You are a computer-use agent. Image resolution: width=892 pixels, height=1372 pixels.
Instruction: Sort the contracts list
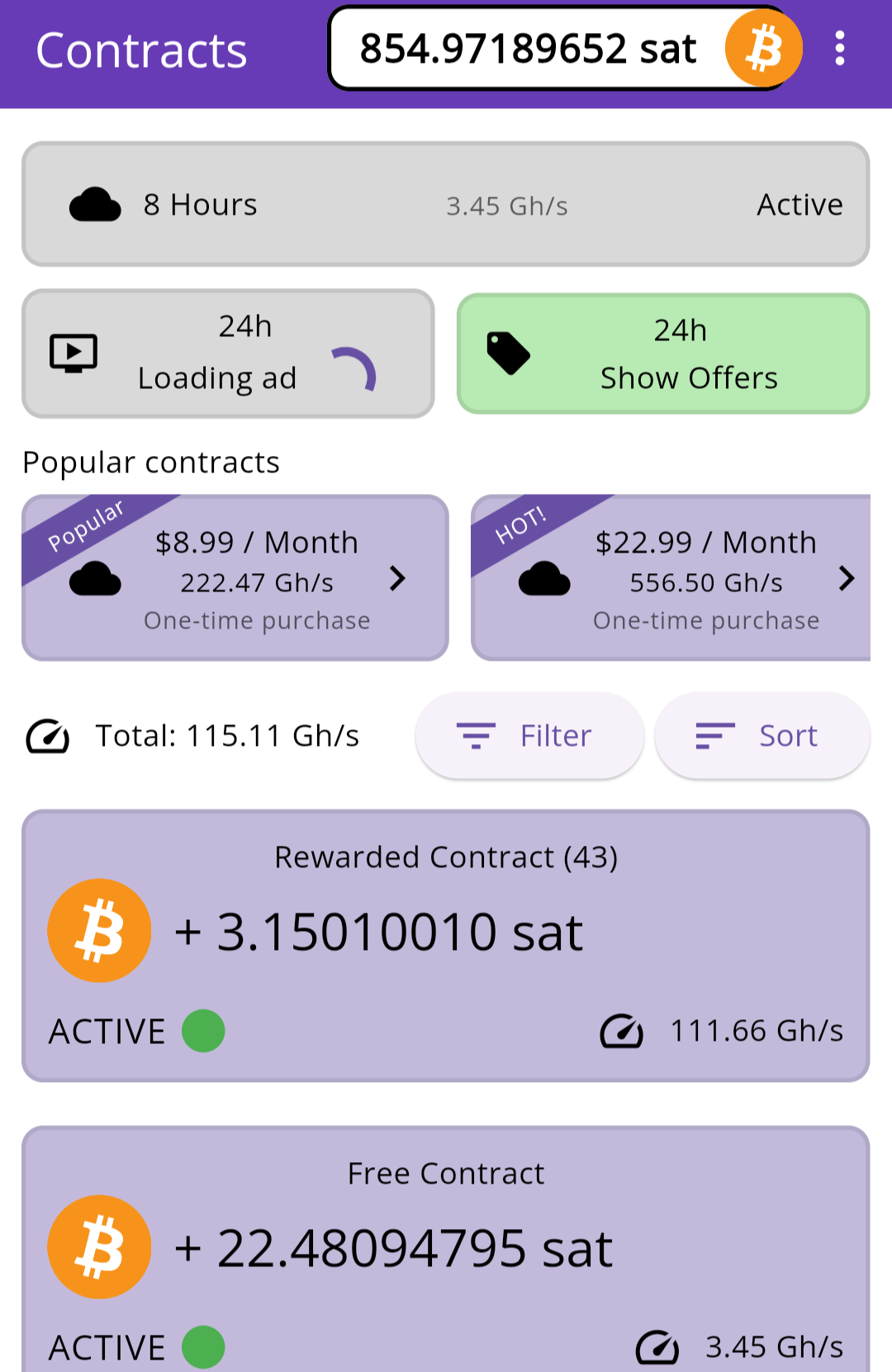pos(762,735)
